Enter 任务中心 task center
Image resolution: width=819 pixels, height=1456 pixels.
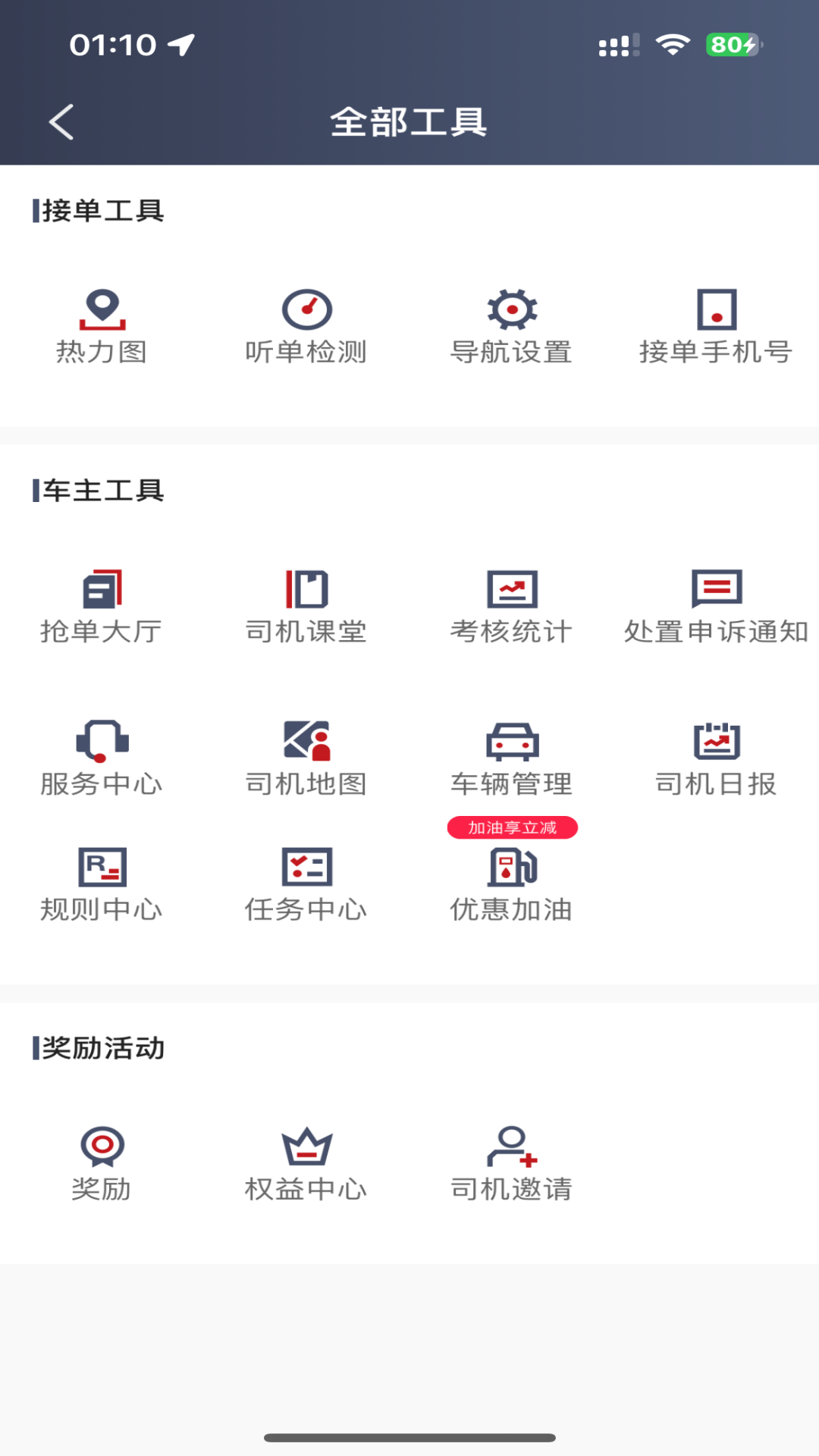point(306,883)
